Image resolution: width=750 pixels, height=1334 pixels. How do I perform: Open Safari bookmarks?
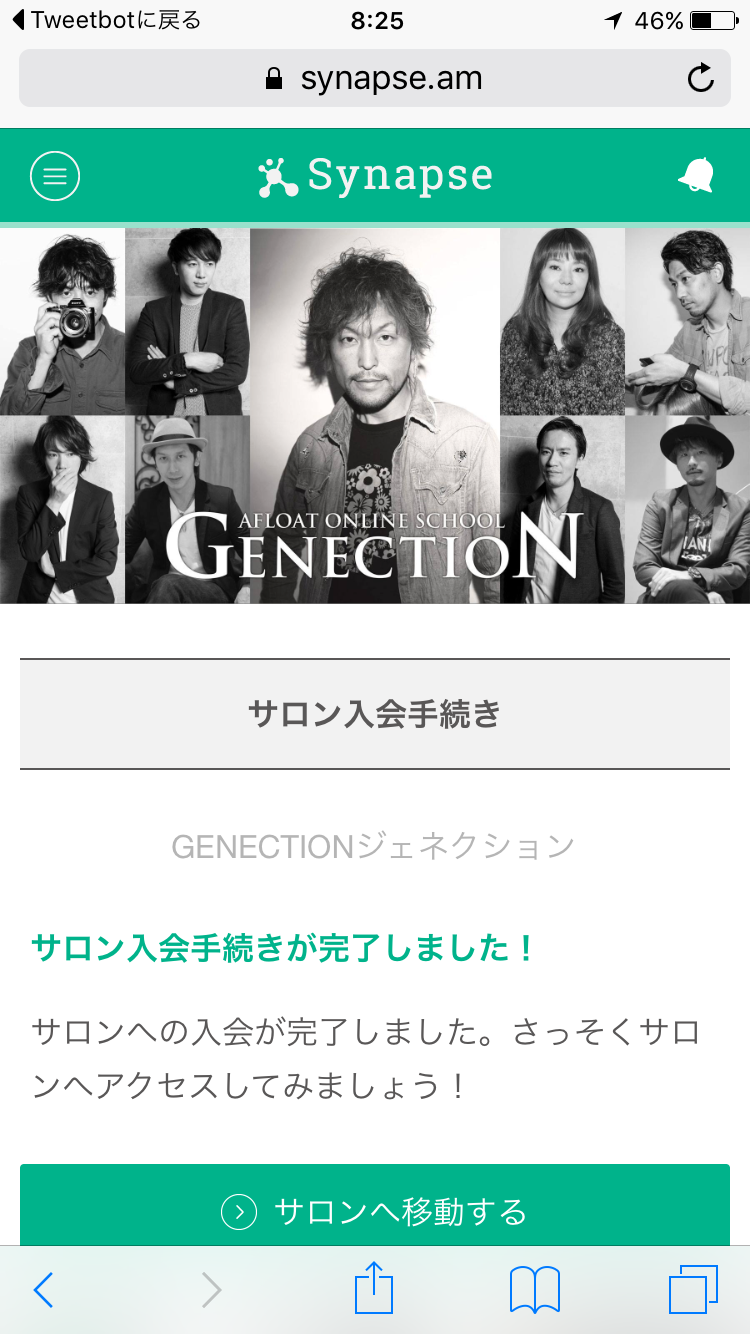(x=535, y=1290)
